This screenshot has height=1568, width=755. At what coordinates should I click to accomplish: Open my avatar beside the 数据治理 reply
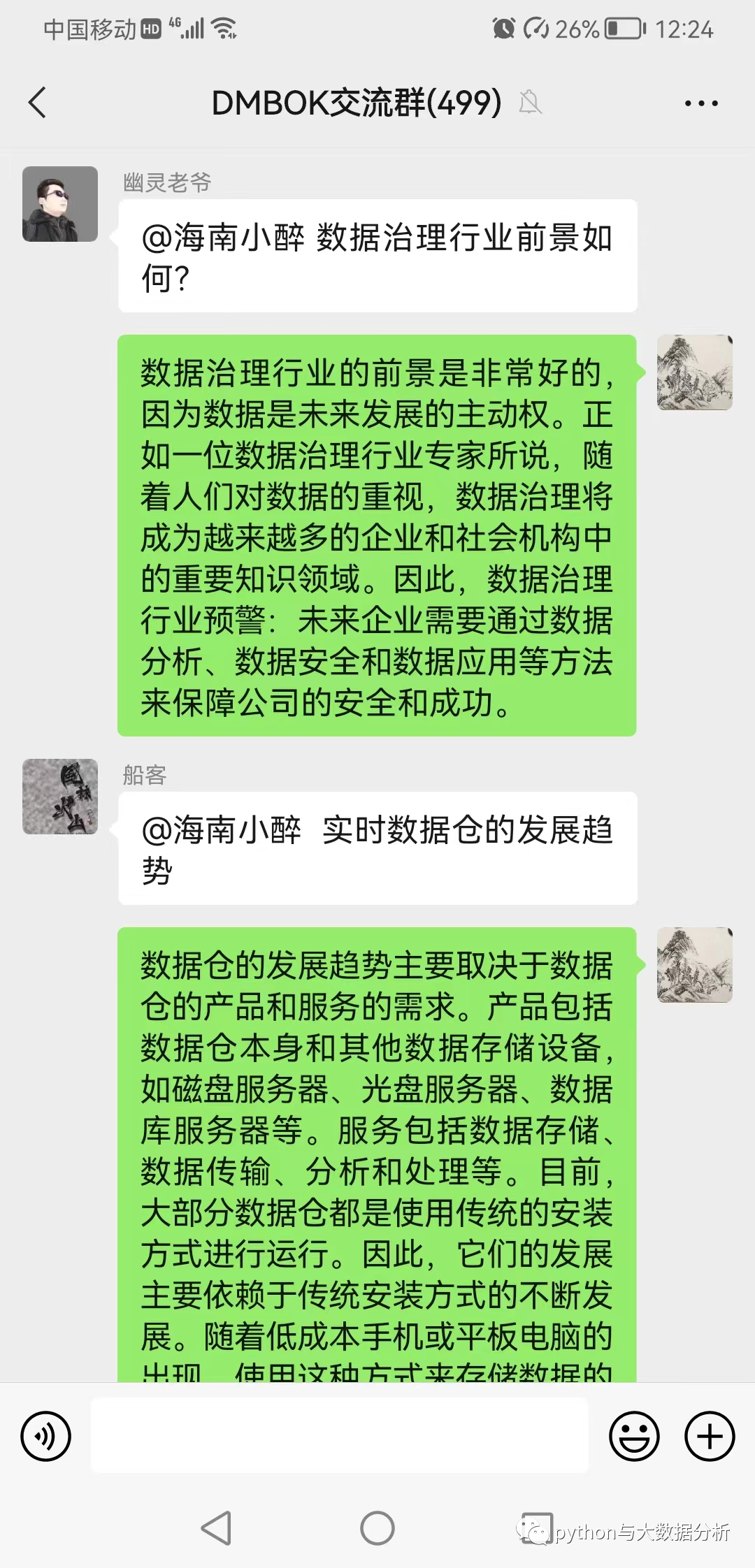click(694, 372)
